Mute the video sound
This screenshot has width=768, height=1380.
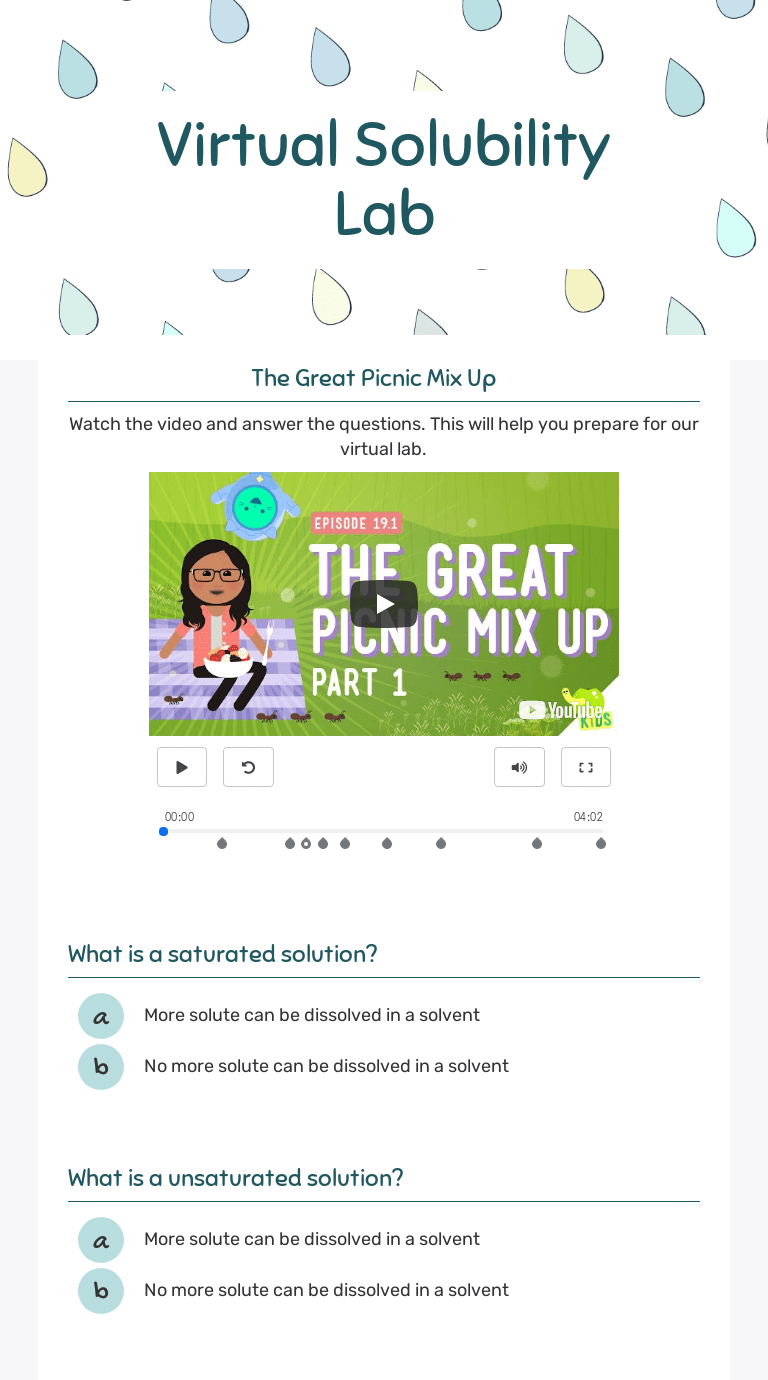coord(519,767)
